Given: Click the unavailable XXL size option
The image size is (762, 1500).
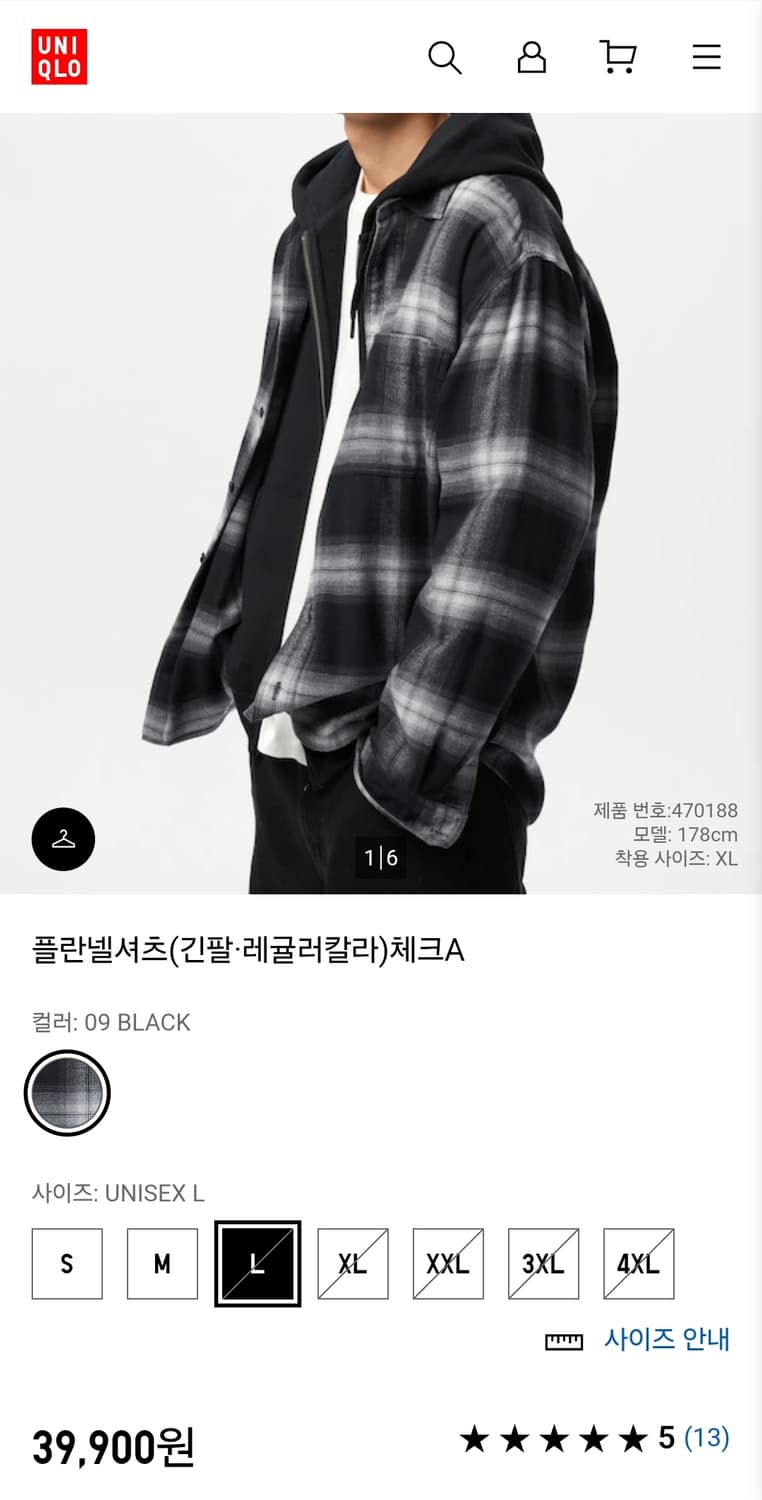Looking at the screenshot, I should (x=447, y=1263).
